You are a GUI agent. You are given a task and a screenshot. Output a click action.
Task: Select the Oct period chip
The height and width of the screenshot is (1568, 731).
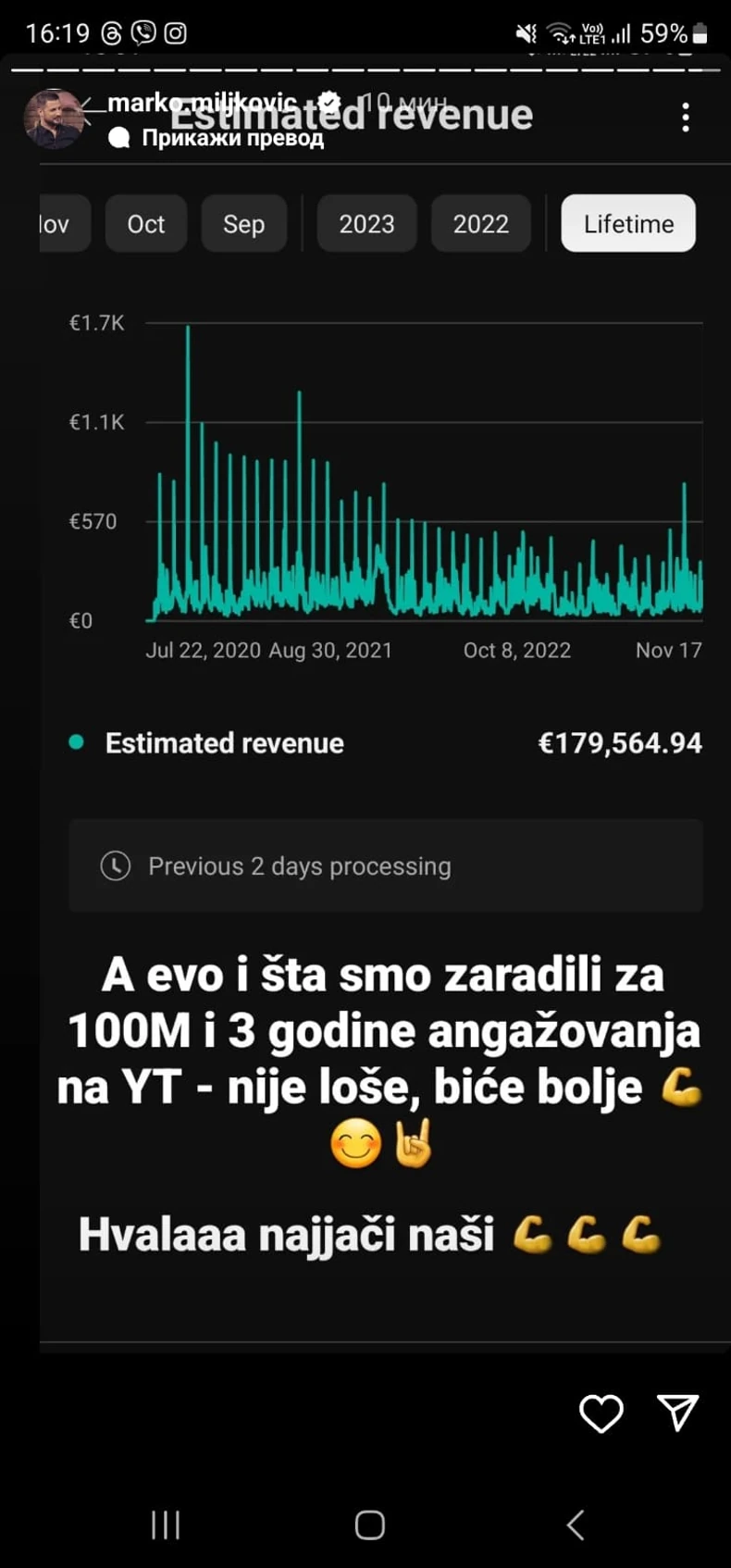(x=145, y=223)
